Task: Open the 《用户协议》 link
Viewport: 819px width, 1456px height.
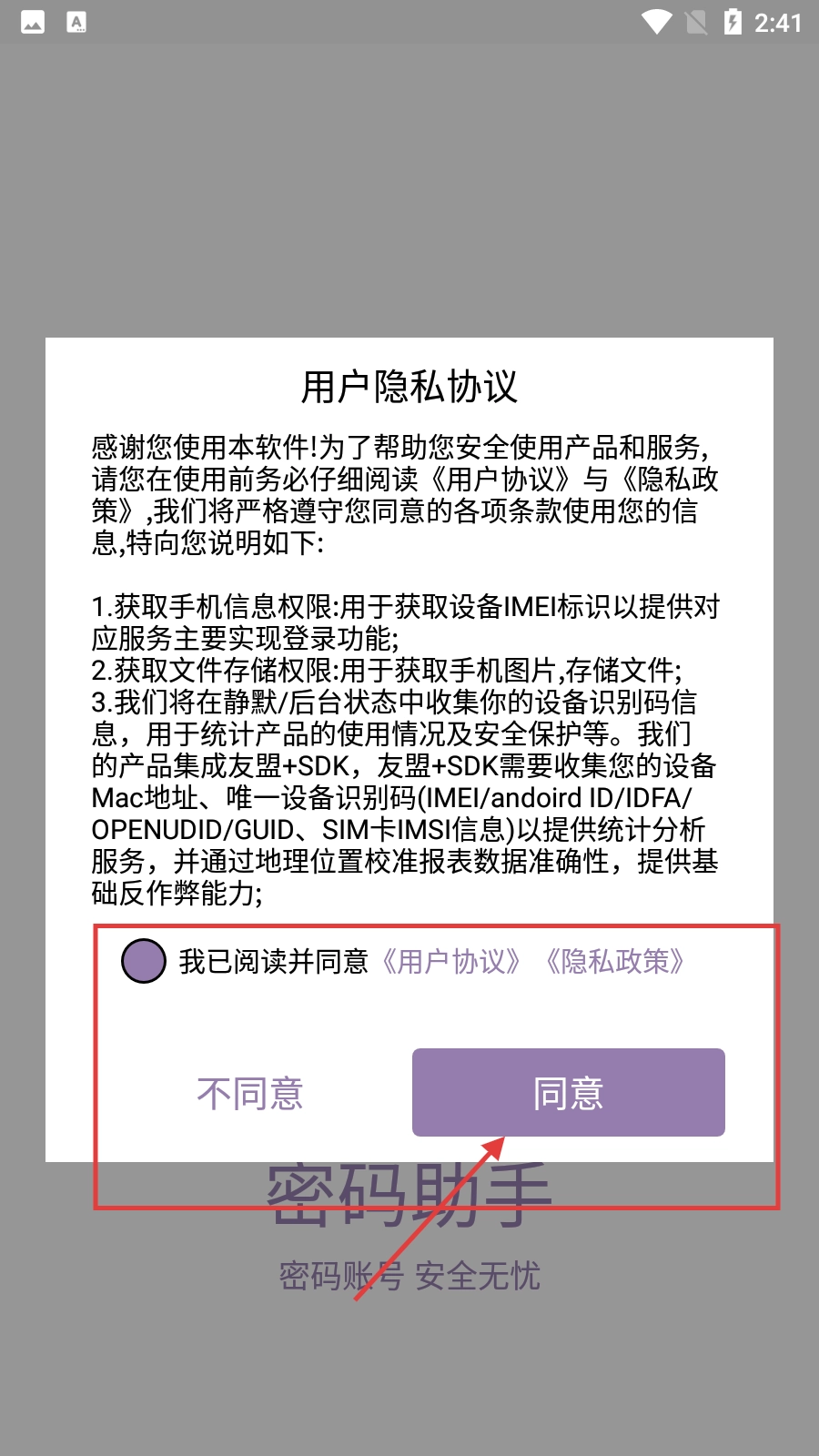Action: coord(451,961)
